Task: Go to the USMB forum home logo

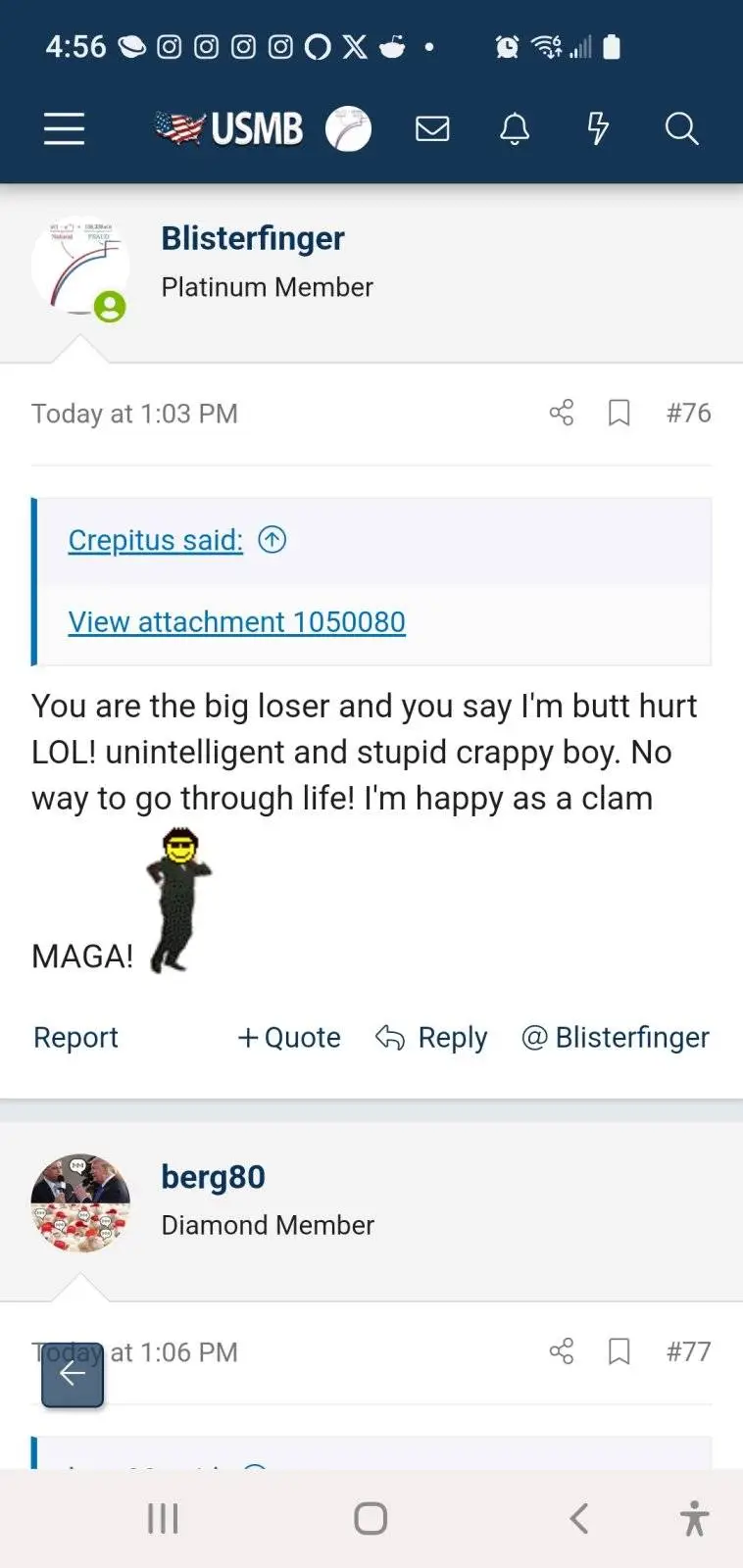Action: [x=229, y=128]
